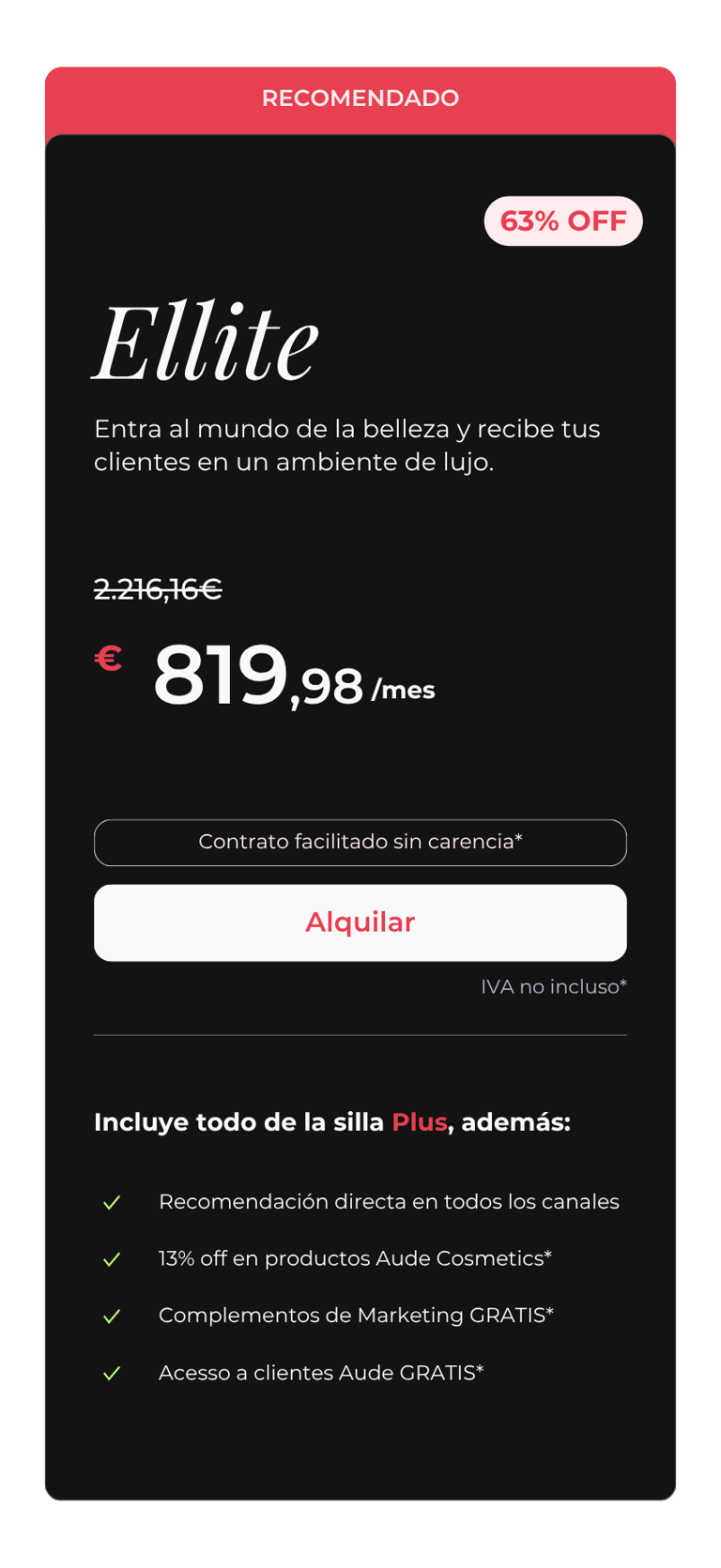This screenshot has height=1568, width=721.
Task: Tap the Alquilar button
Action: click(360, 922)
